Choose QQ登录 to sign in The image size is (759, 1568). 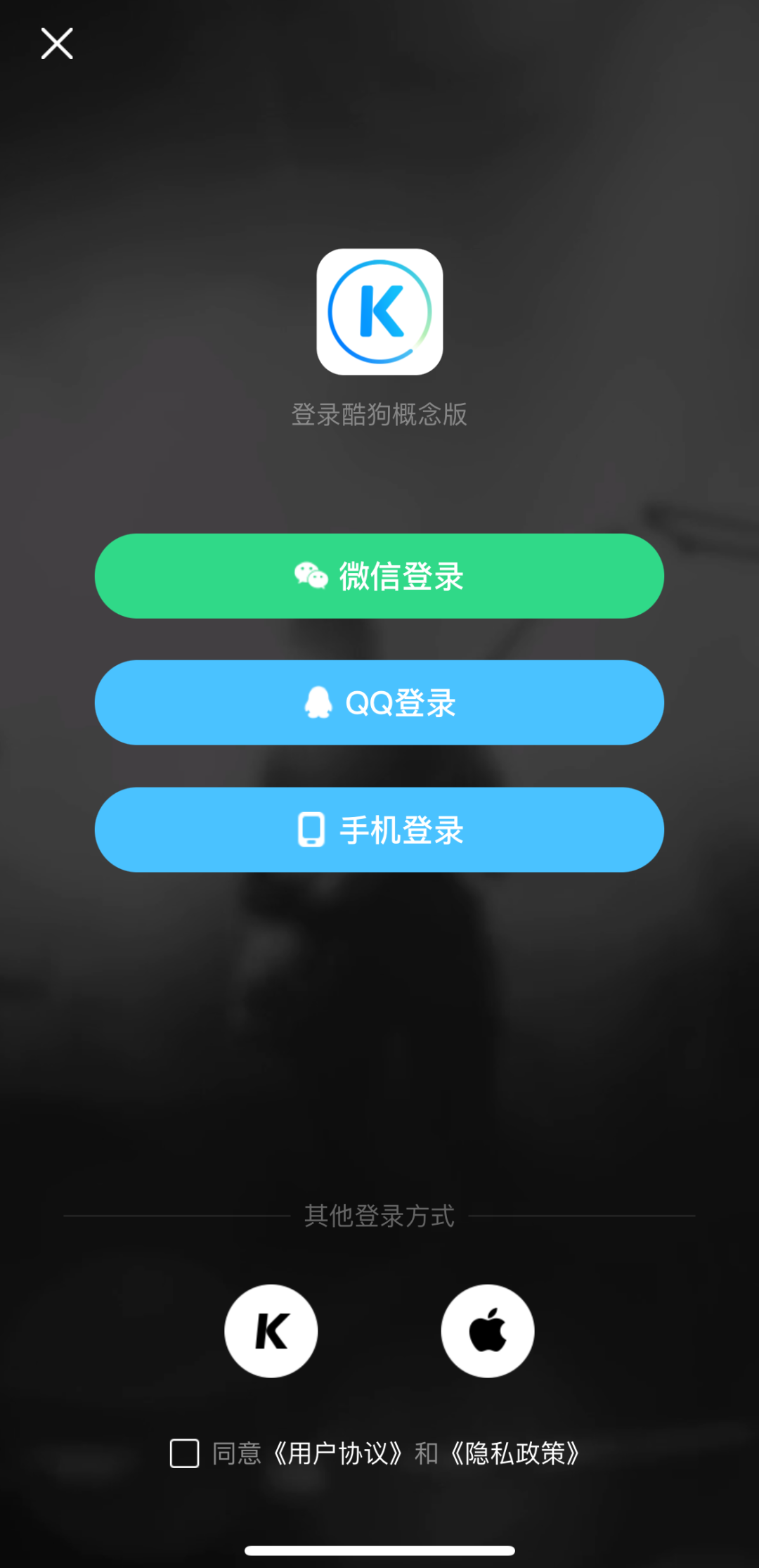pos(379,702)
